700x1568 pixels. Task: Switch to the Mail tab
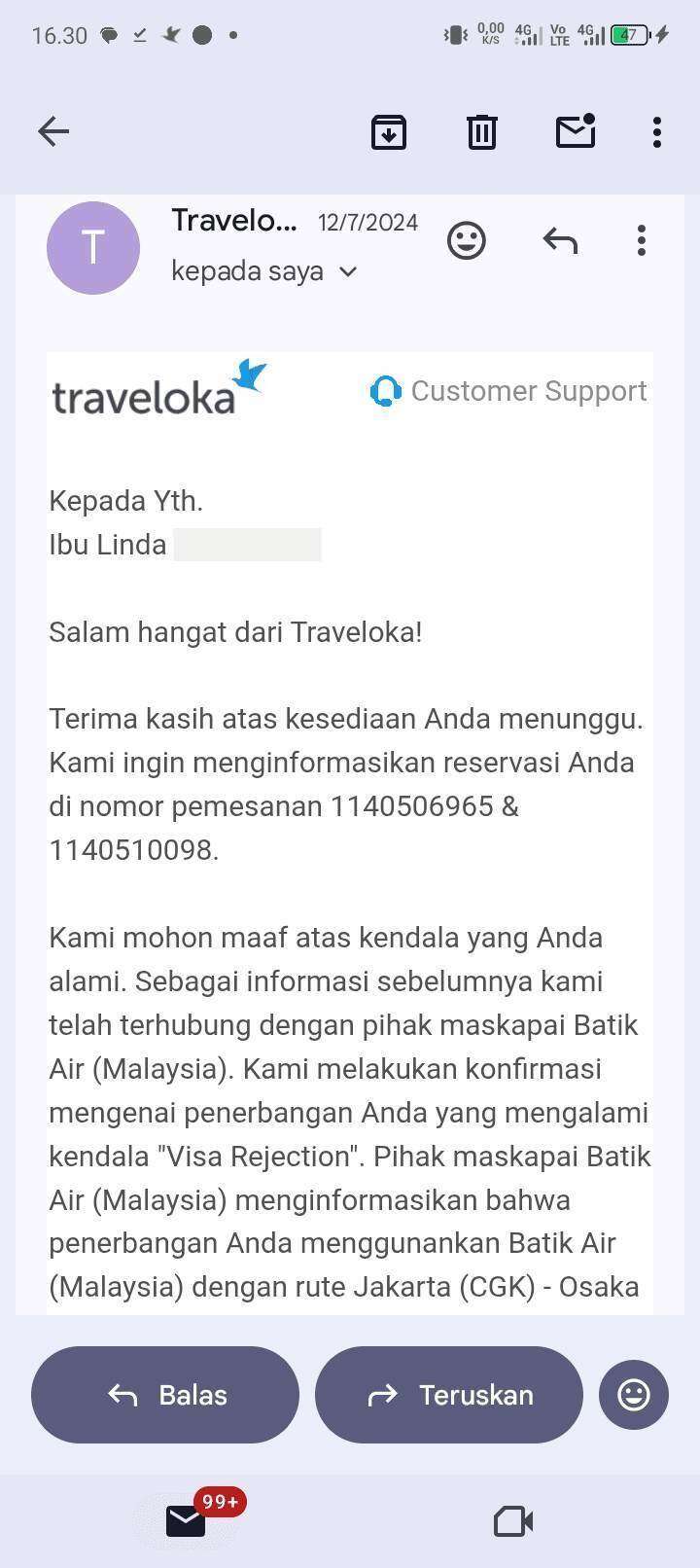(187, 1520)
